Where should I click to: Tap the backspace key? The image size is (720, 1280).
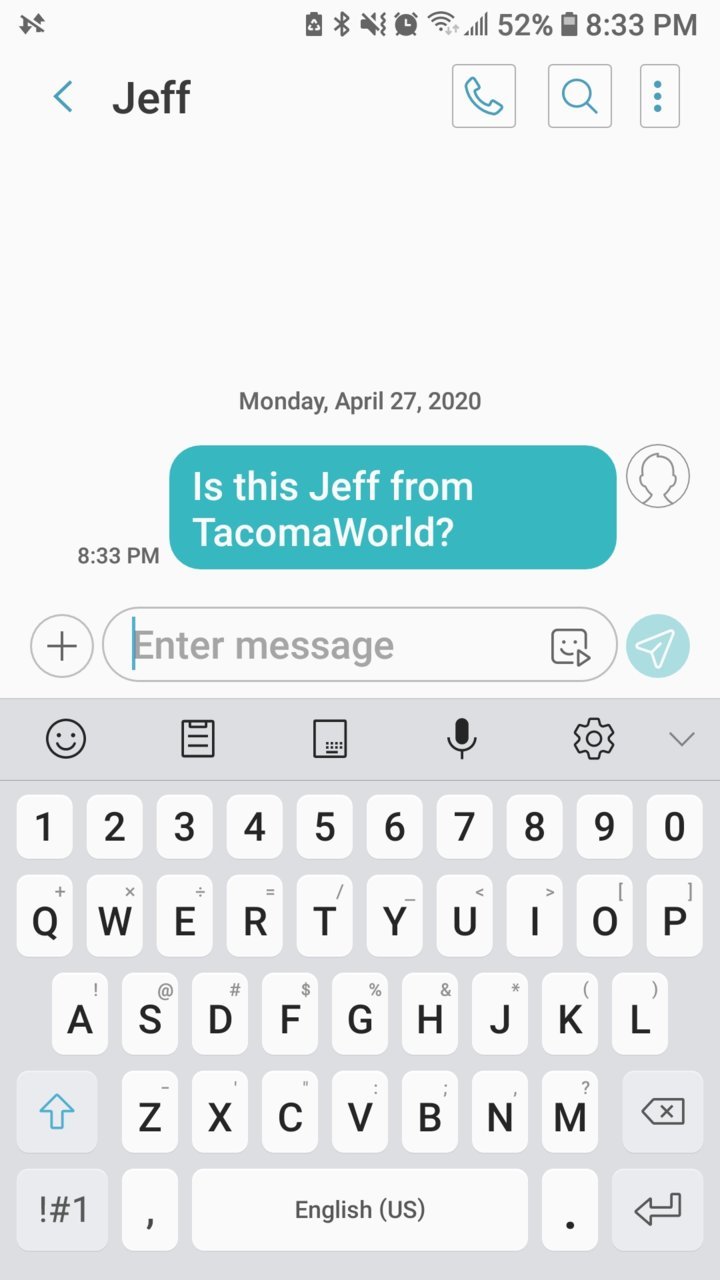pos(663,1112)
